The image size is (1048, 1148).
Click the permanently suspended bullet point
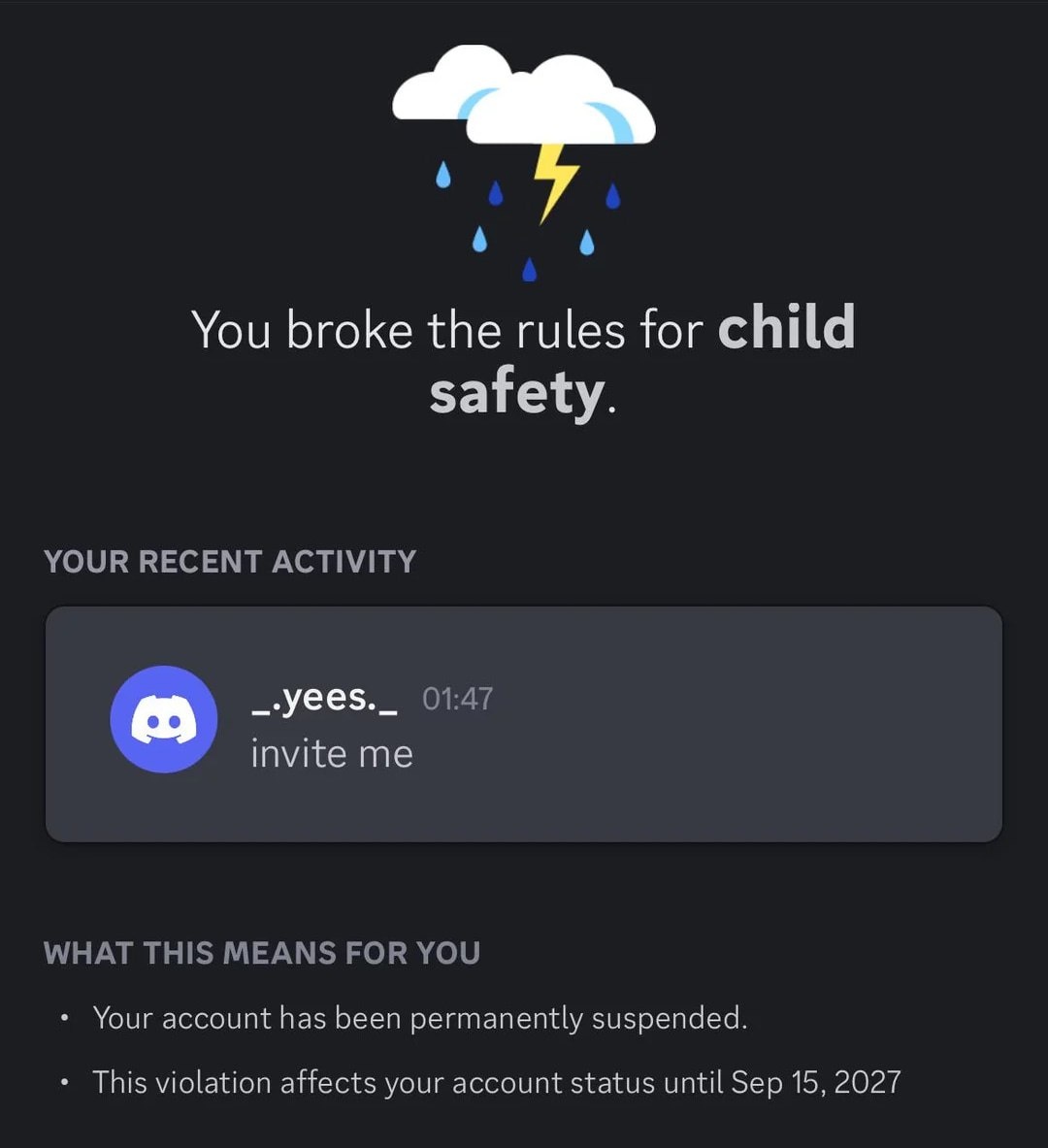pos(419,1018)
